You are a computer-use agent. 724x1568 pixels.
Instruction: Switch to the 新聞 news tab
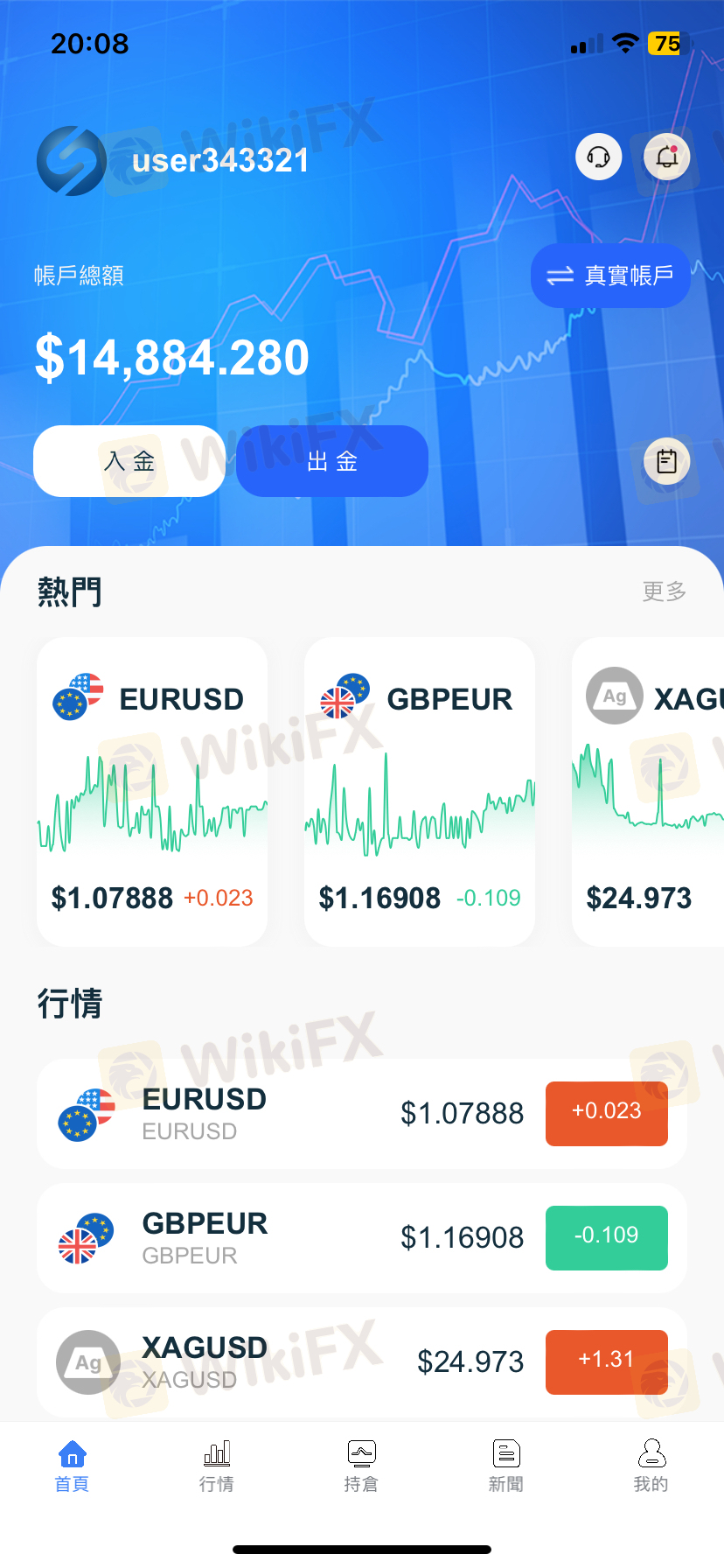click(506, 1466)
